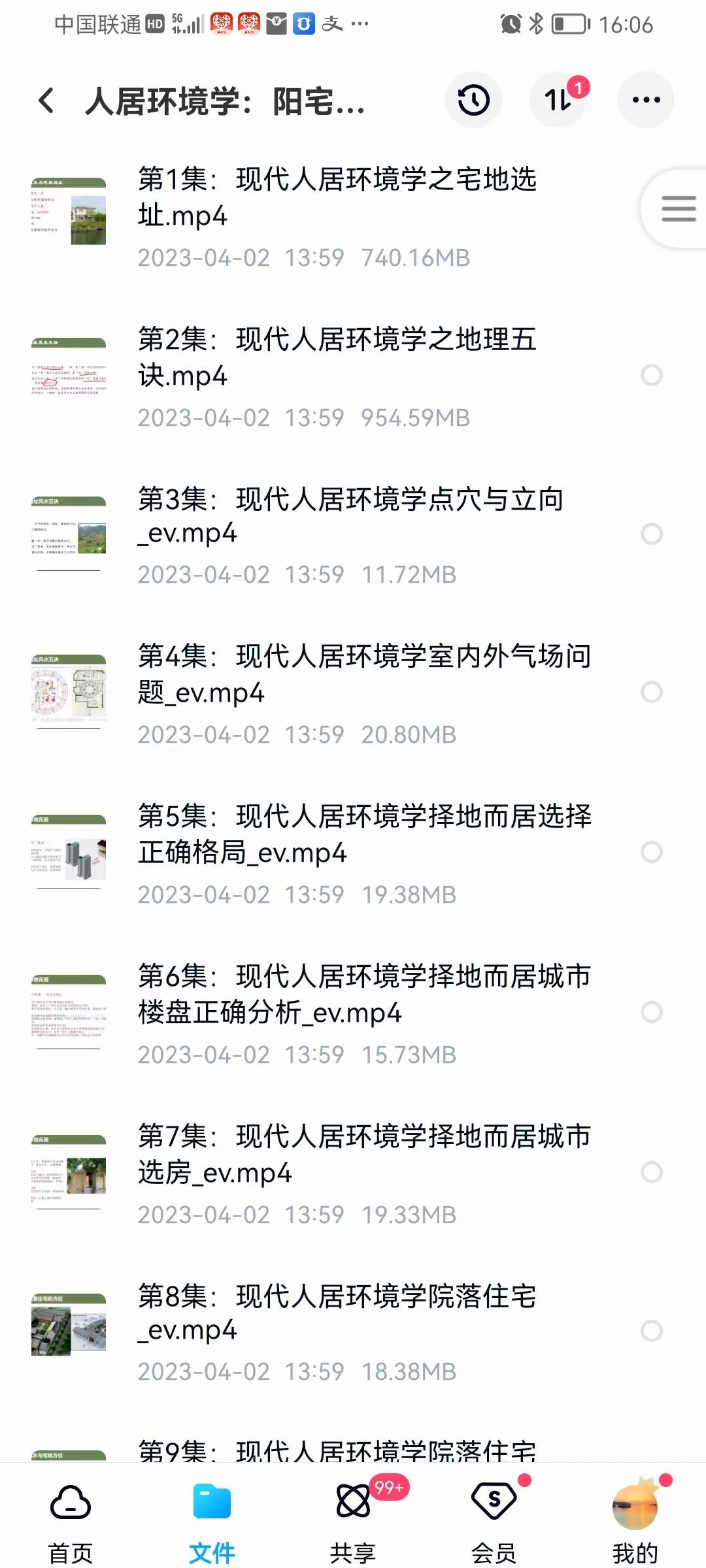Image resolution: width=706 pixels, height=1568 pixels.
Task: Open the more options ellipsis menu
Action: pos(645,99)
